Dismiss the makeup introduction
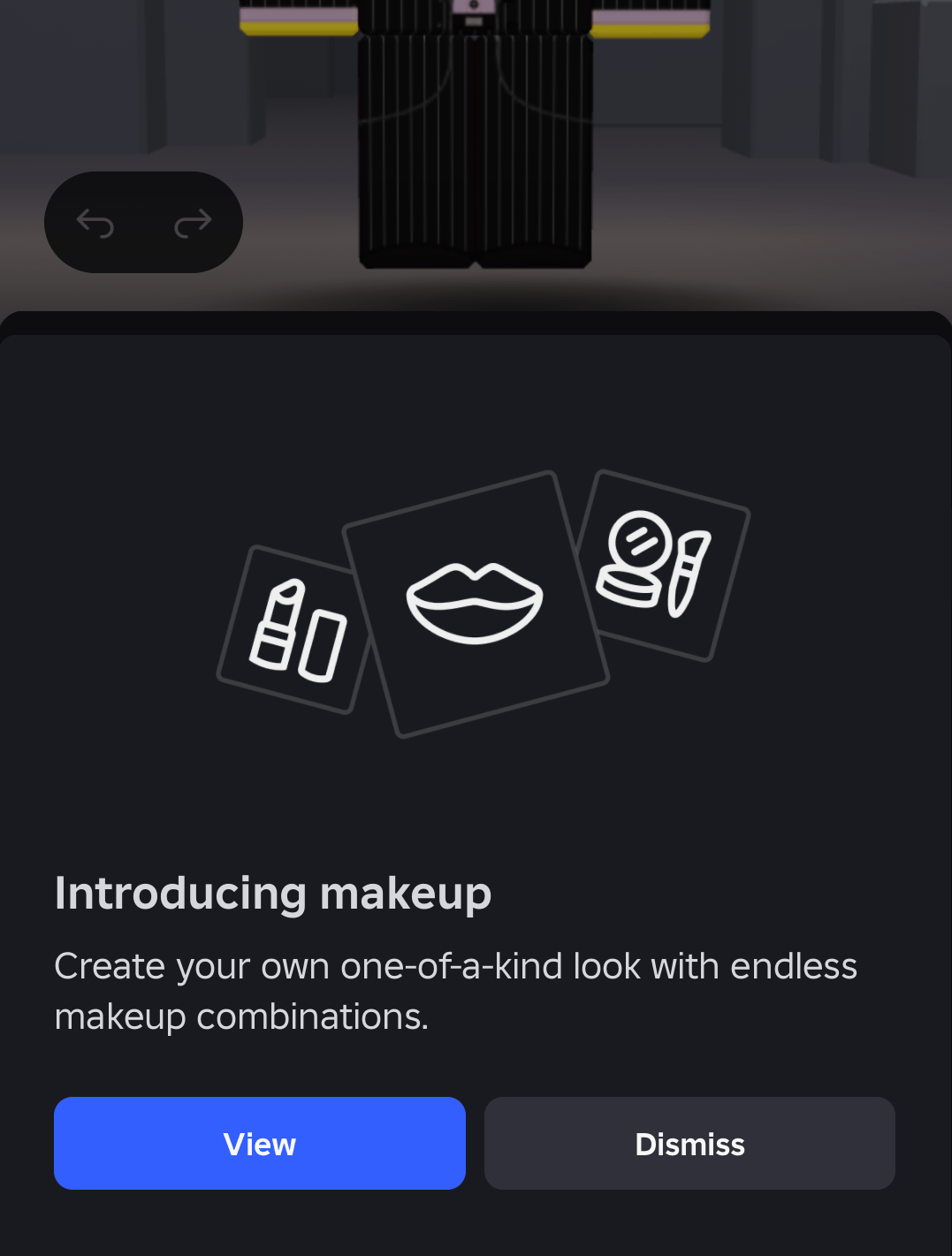The image size is (952, 1256). [689, 1143]
